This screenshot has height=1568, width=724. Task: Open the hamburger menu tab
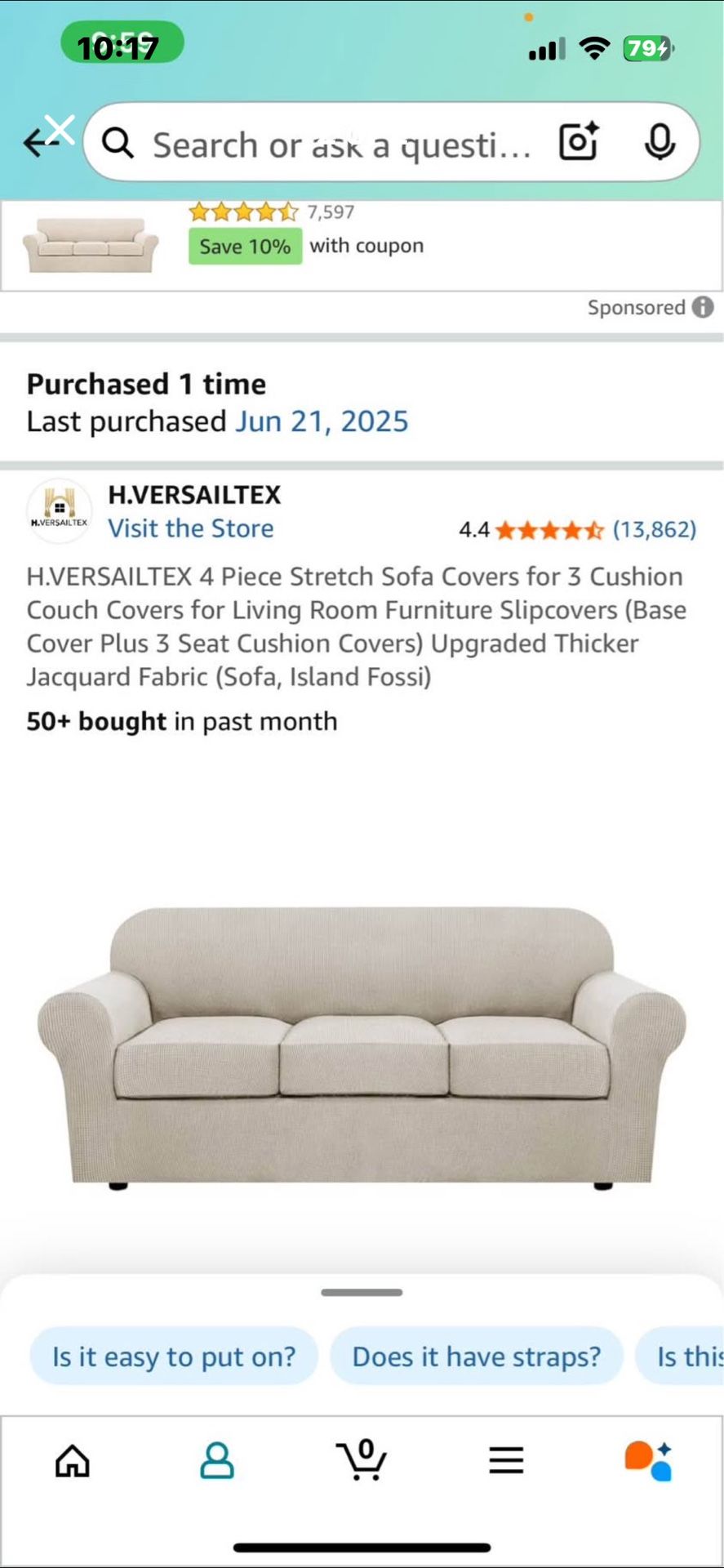506,1460
